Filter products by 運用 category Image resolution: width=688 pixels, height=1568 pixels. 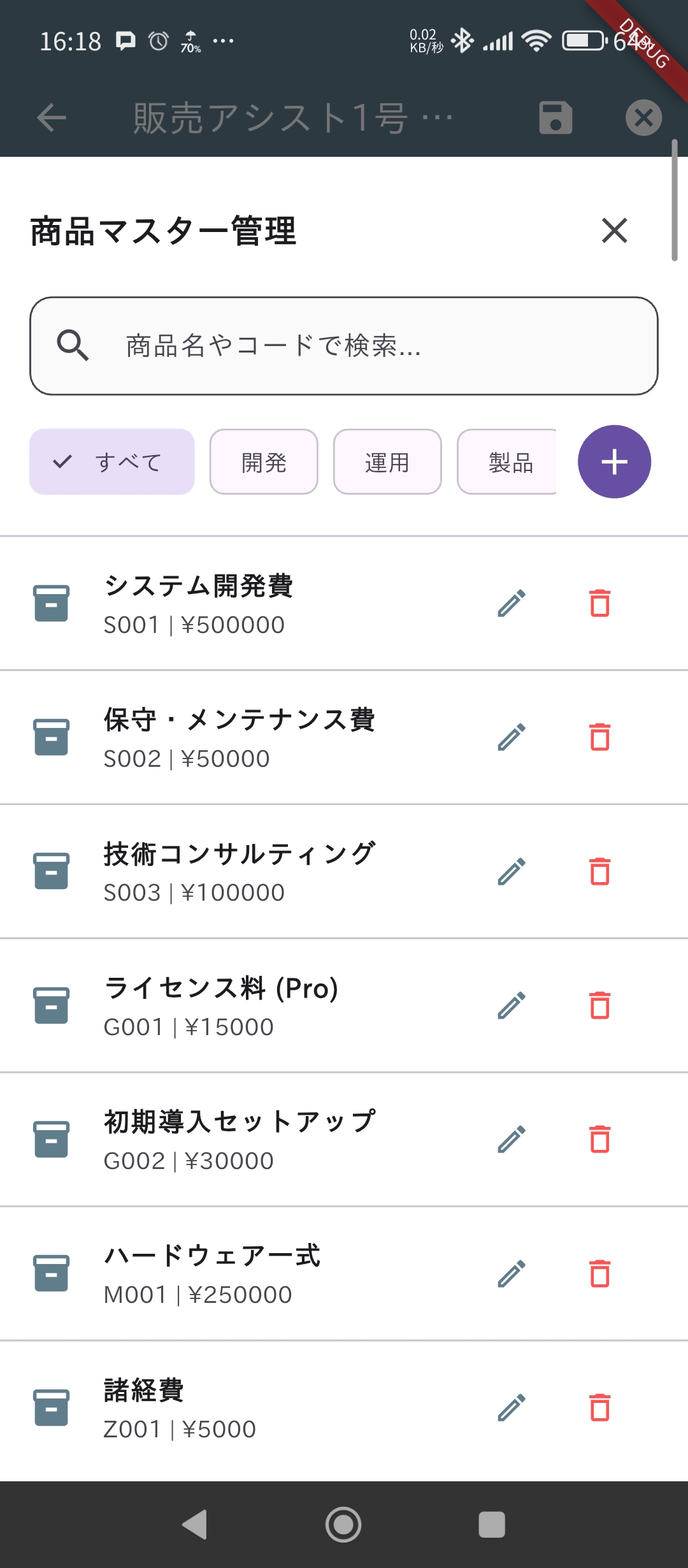pyautogui.click(x=387, y=461)
